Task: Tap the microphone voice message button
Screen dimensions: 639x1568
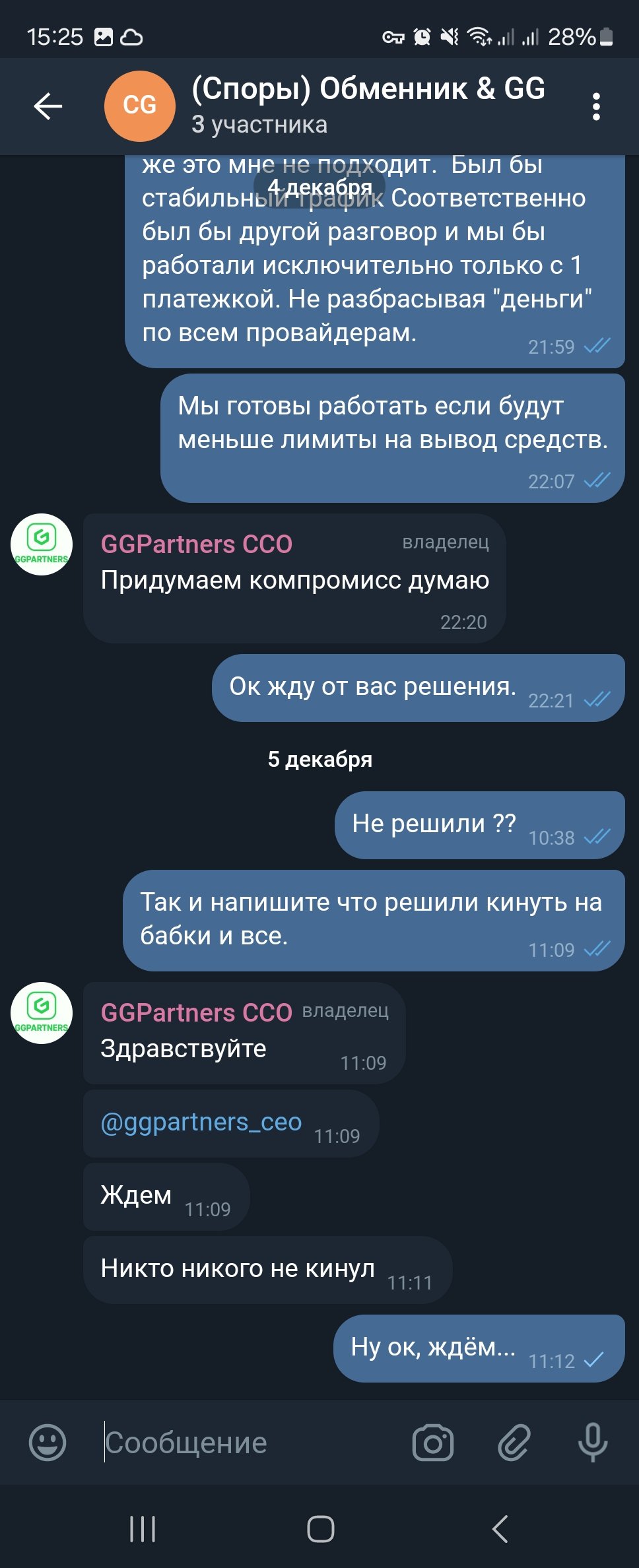Action: (x=592, y=1443)
